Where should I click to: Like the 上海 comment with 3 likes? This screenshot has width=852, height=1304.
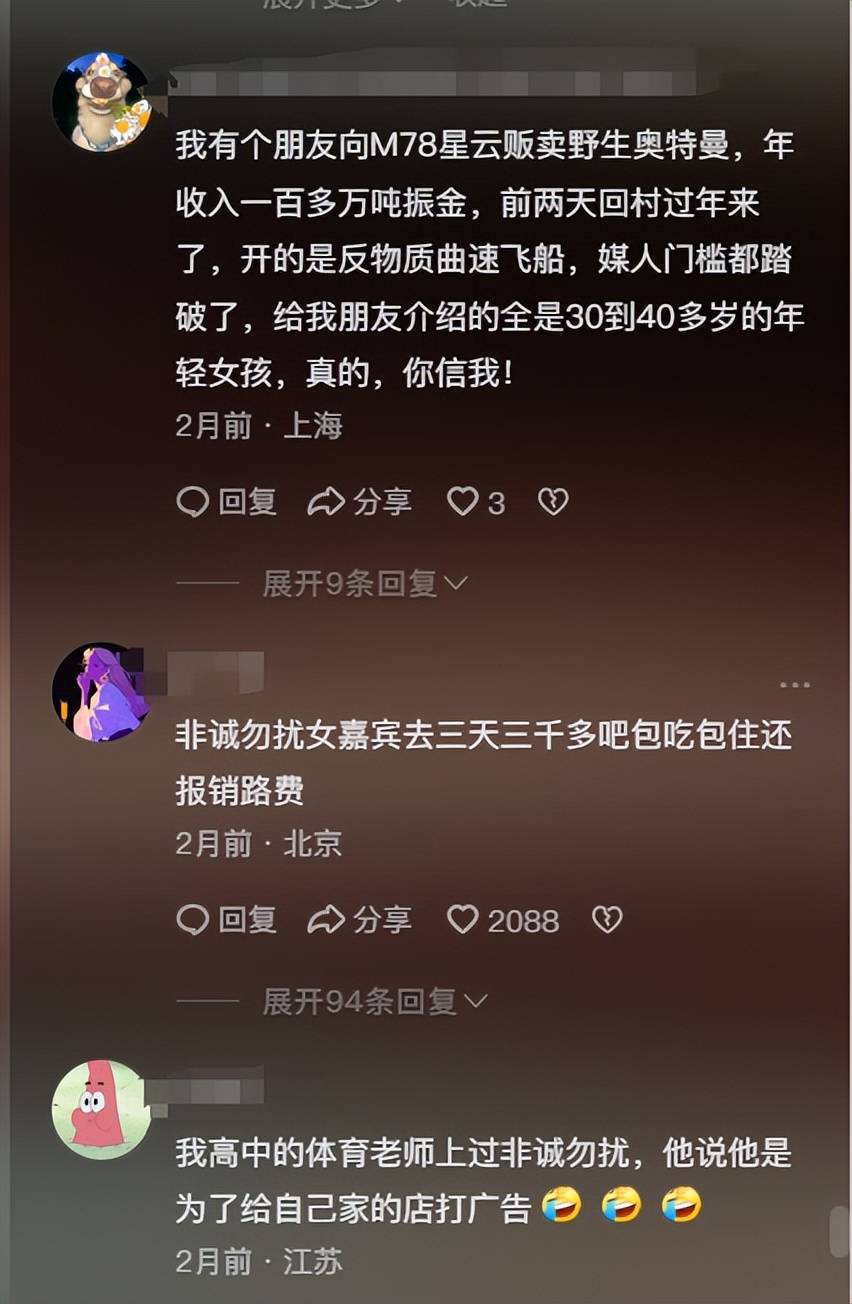[475, 502]
